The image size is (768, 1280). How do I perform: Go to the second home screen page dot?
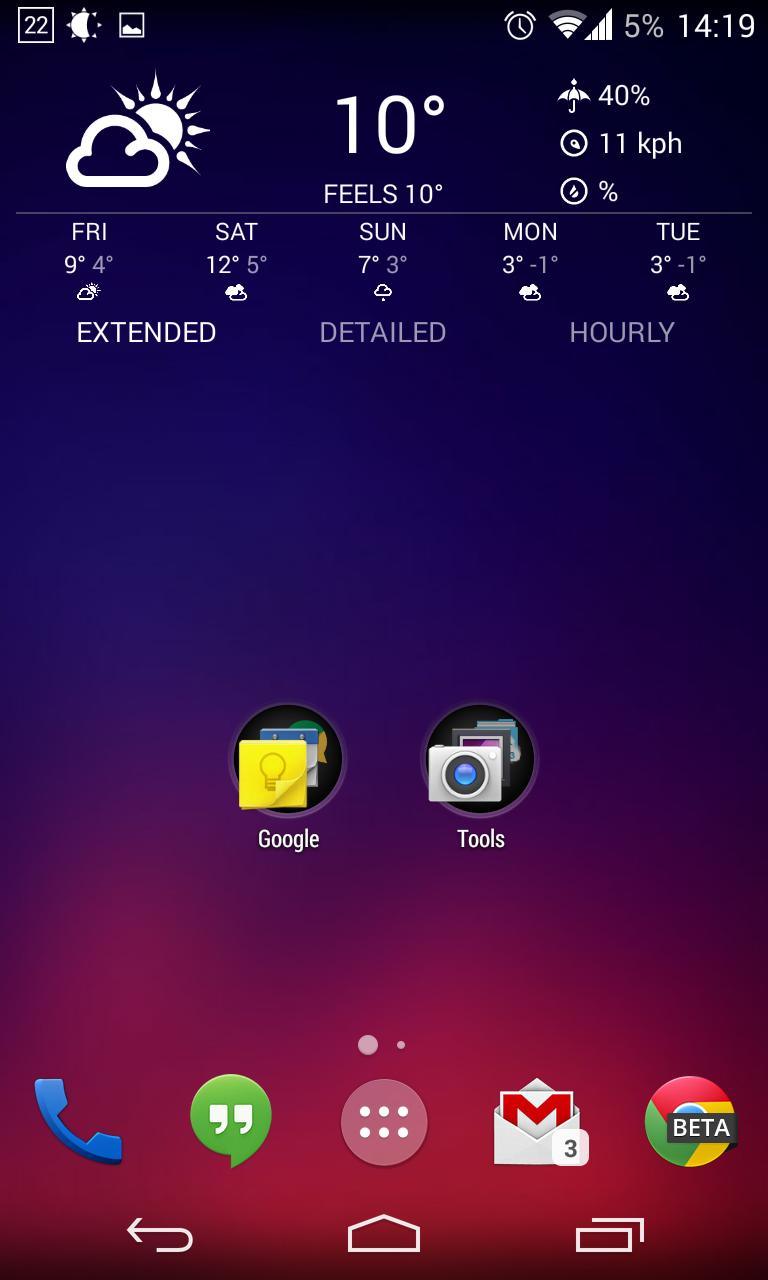[x=401, y=1045]
